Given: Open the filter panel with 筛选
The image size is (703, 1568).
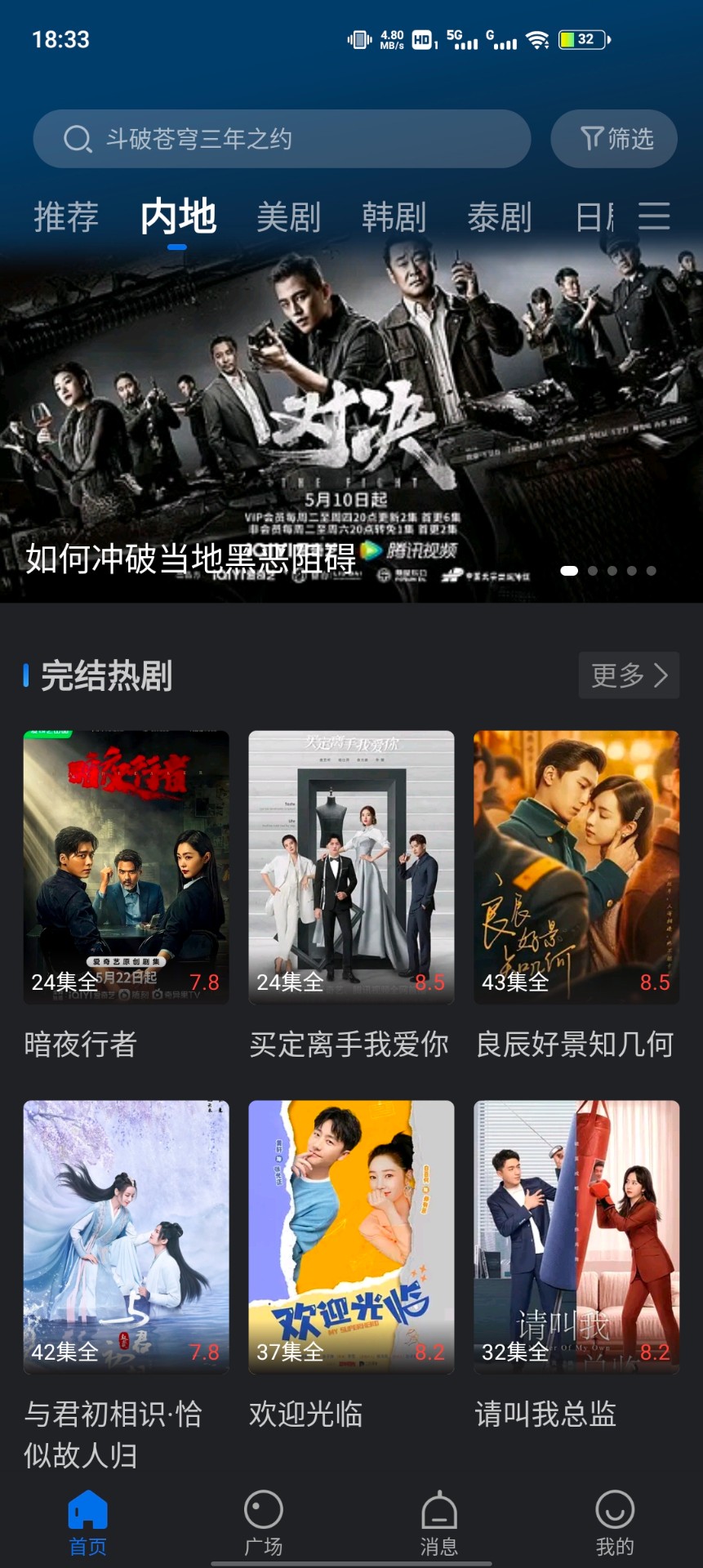Looking at the screenshot, I should pos(614,139).
